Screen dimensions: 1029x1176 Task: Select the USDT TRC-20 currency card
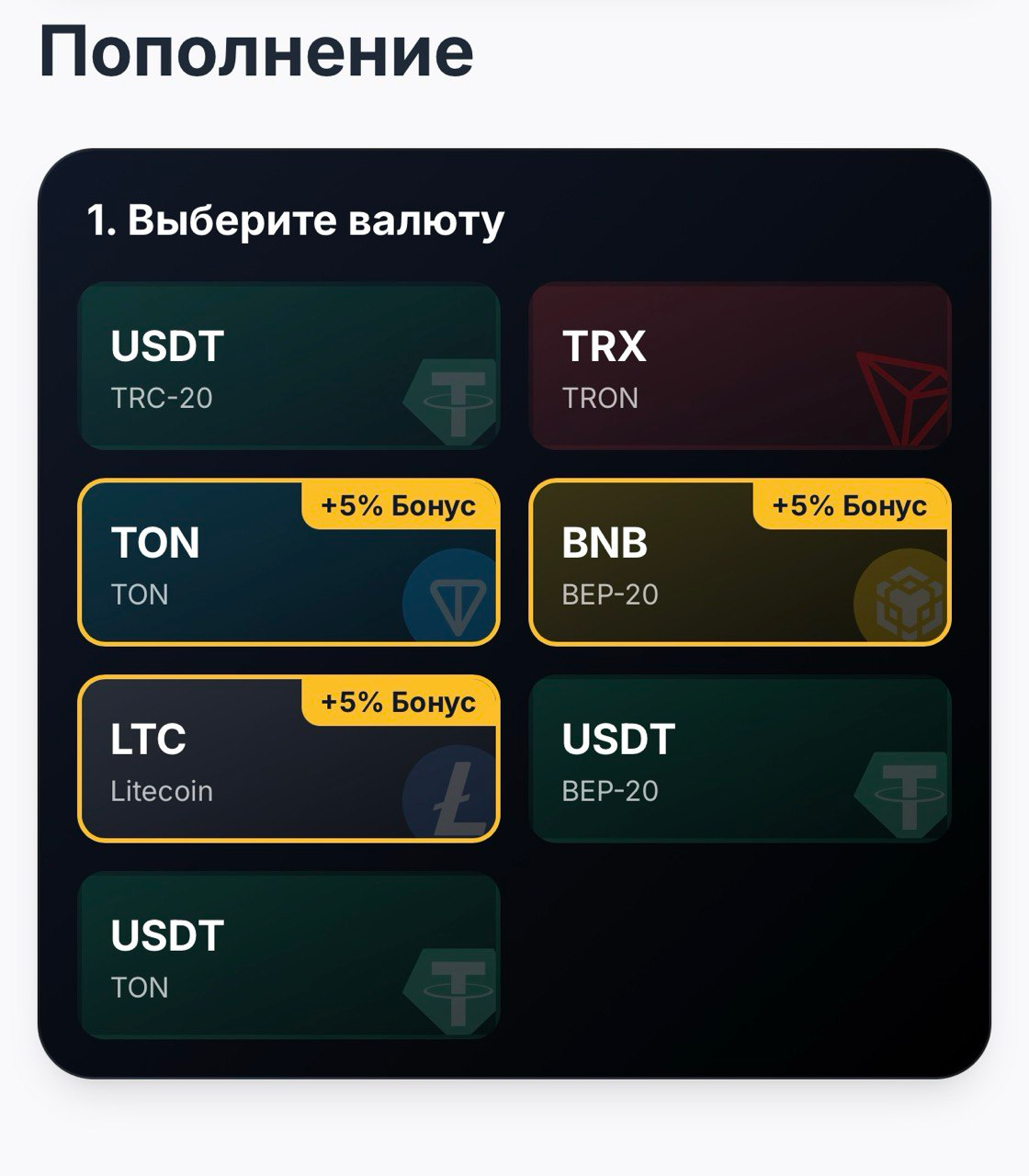pos(288,367)
